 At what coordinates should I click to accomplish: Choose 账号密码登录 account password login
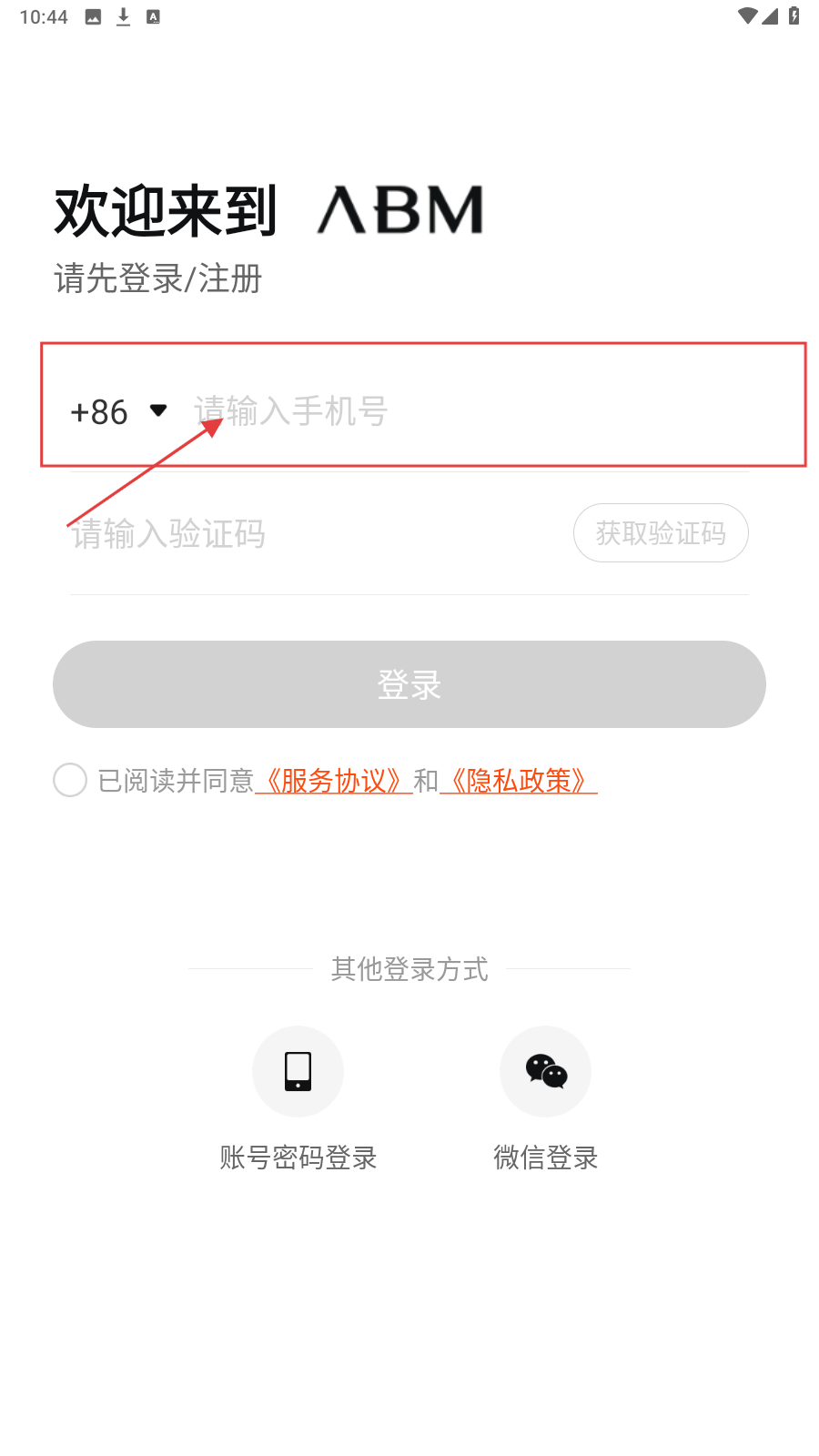pos(298,1072)
